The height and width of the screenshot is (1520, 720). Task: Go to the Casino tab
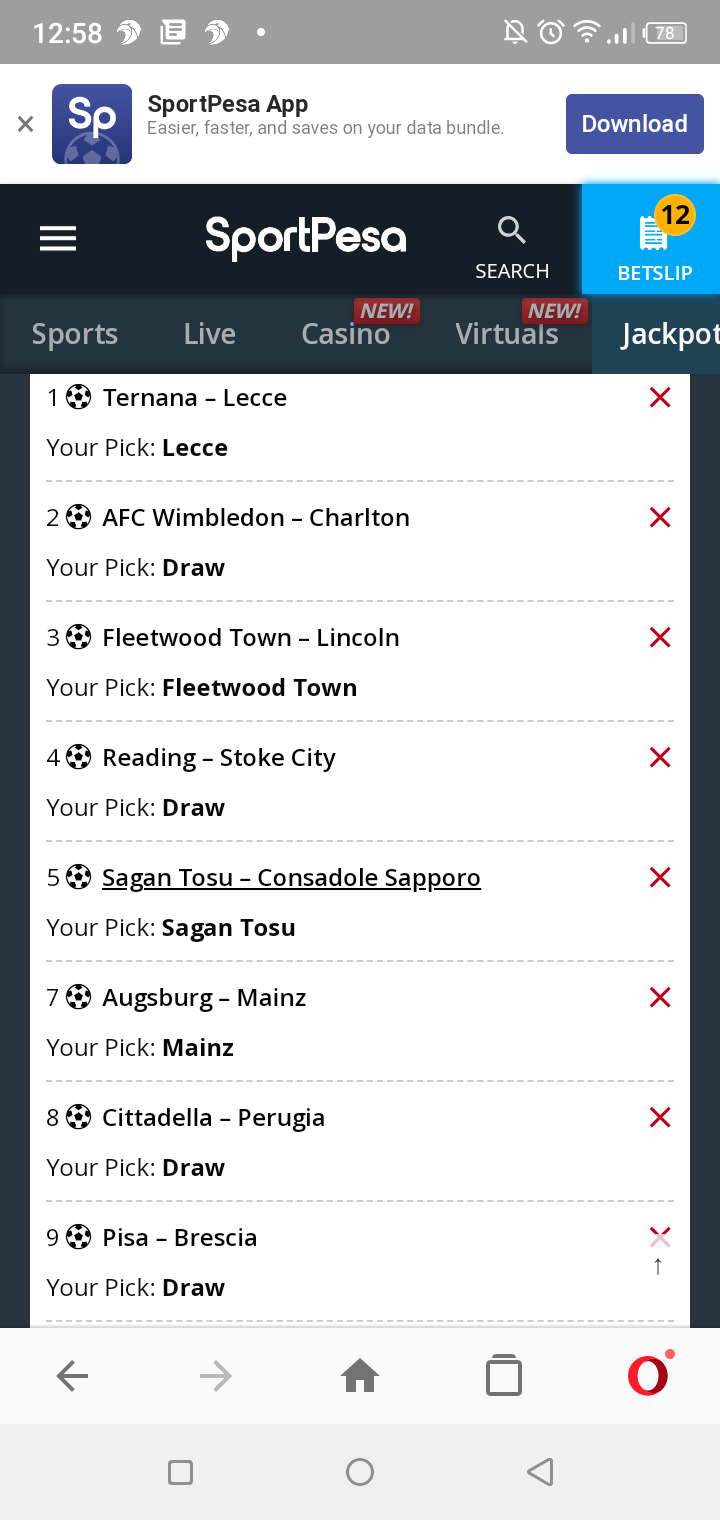pos(346,334)
